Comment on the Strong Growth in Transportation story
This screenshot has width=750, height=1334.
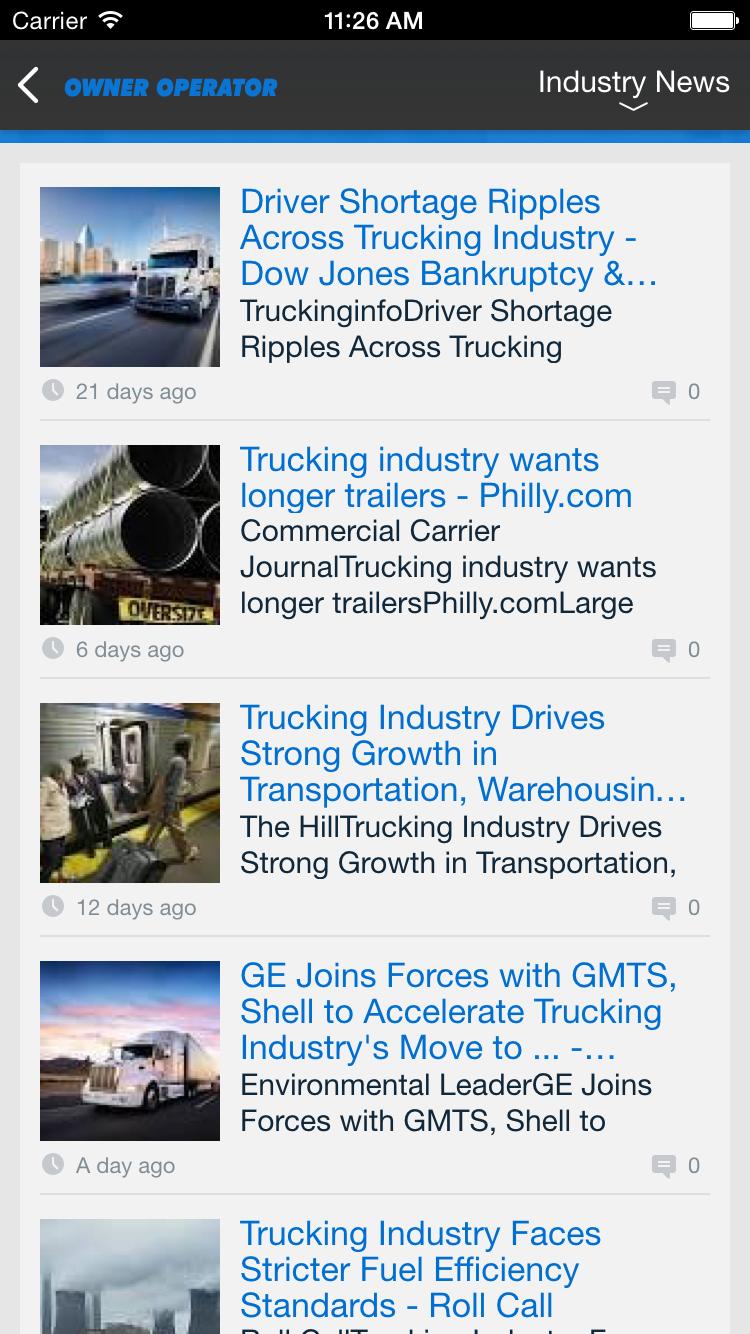pos(664,908)
